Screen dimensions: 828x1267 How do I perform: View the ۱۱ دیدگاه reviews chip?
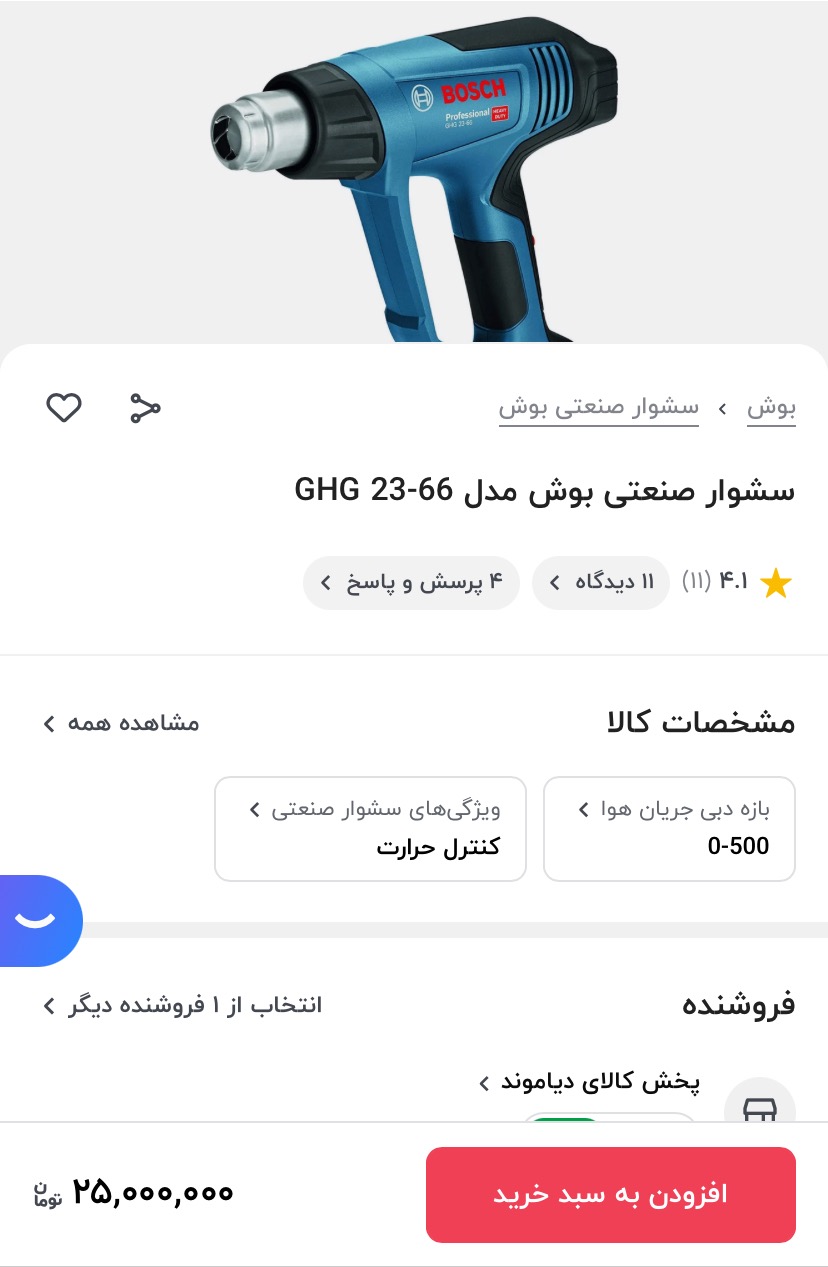click(x=600, y=583)
